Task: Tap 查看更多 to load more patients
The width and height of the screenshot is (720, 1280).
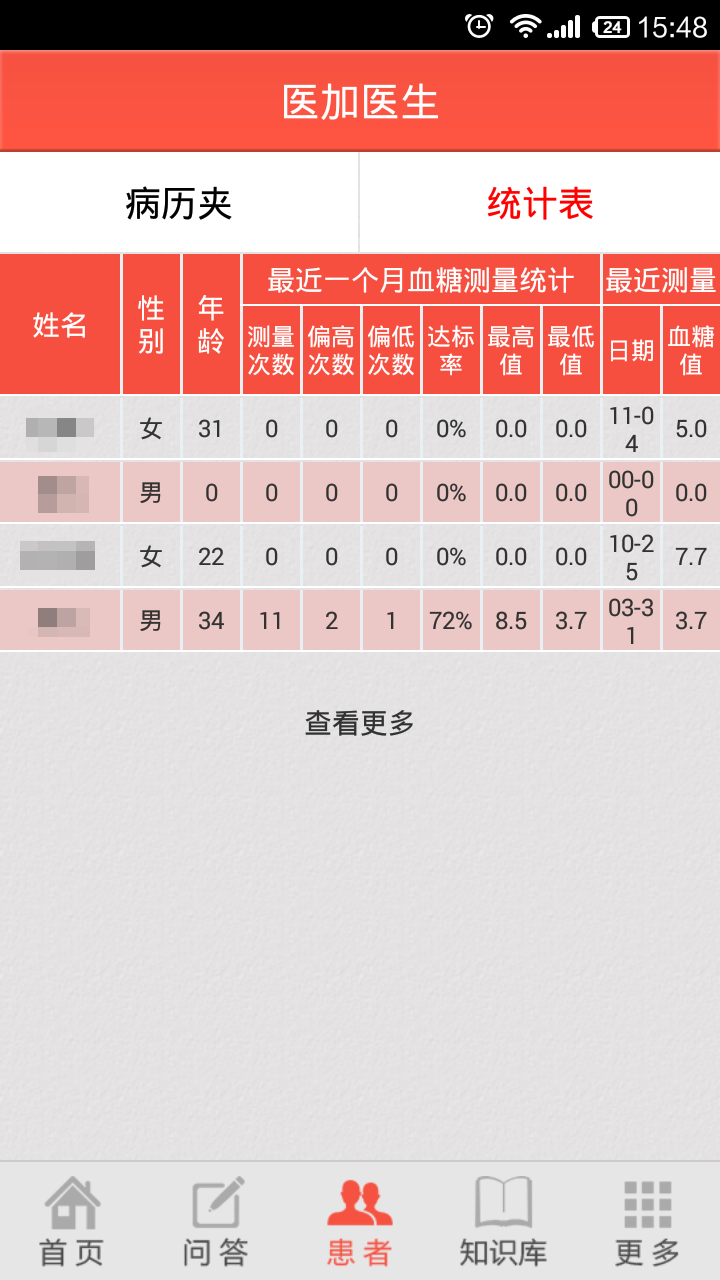Action: 360,723
